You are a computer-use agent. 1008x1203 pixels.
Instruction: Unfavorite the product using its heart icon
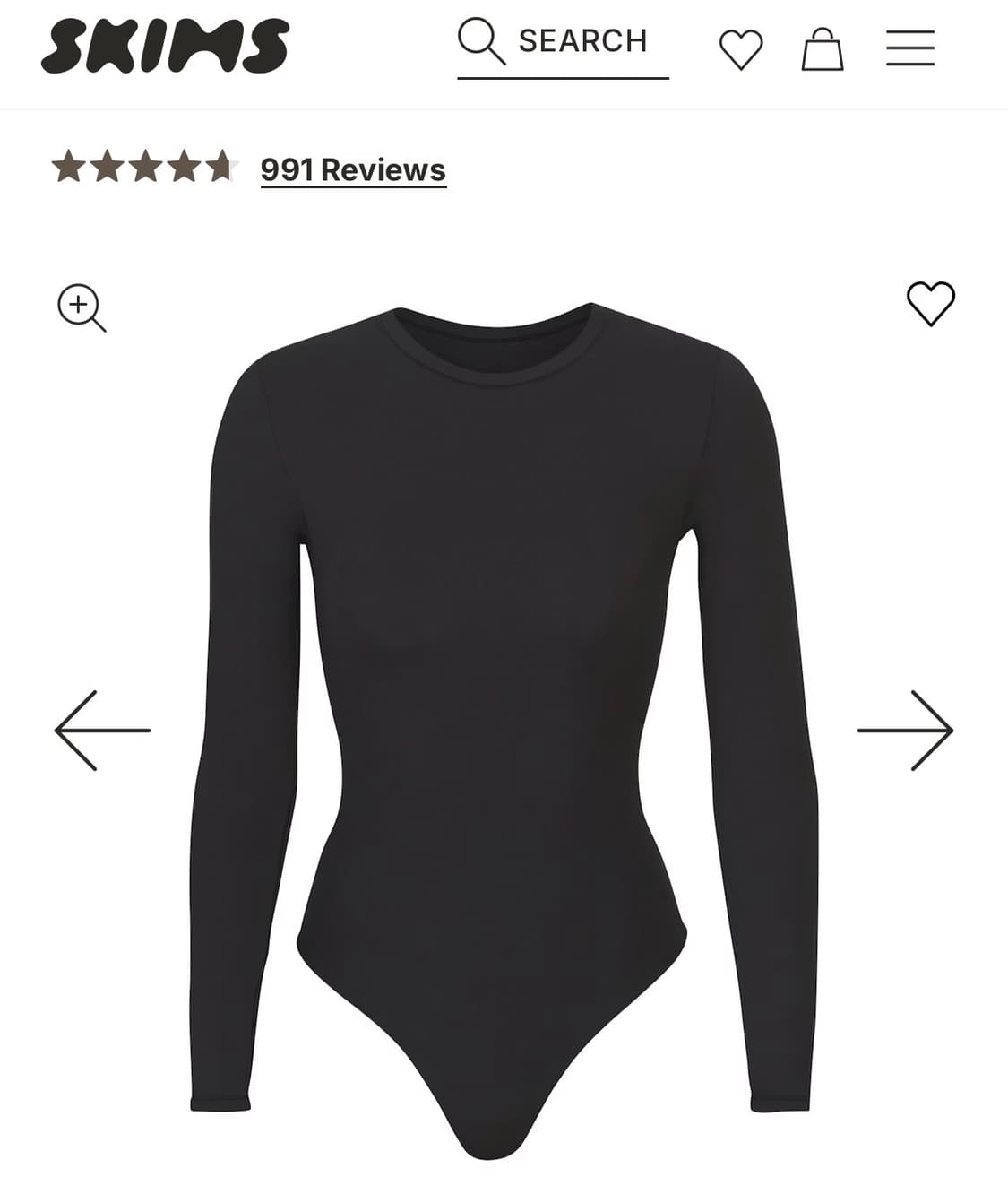(x=932, y=303)
